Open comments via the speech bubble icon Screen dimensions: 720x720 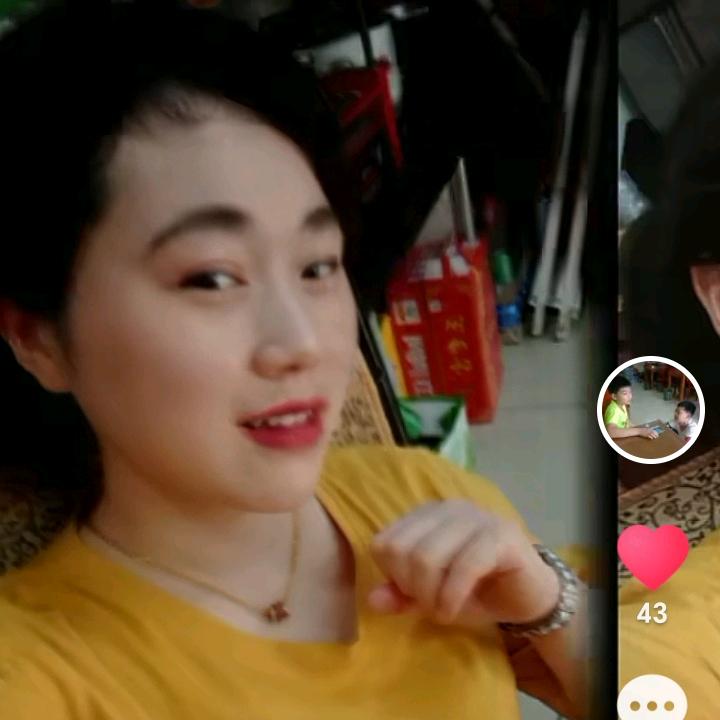point(652,698)
